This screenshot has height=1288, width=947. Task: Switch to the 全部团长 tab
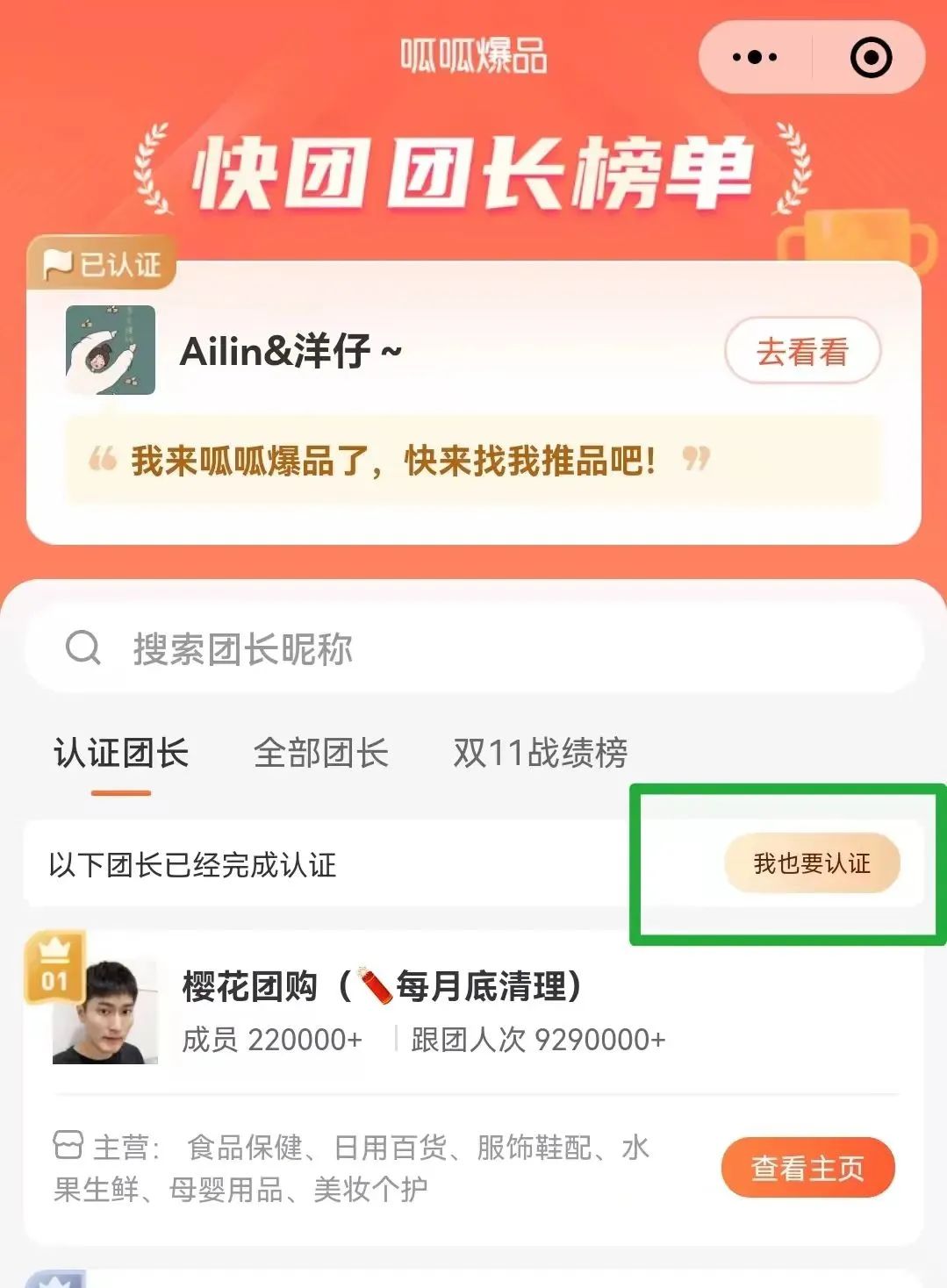pos(320,754)
